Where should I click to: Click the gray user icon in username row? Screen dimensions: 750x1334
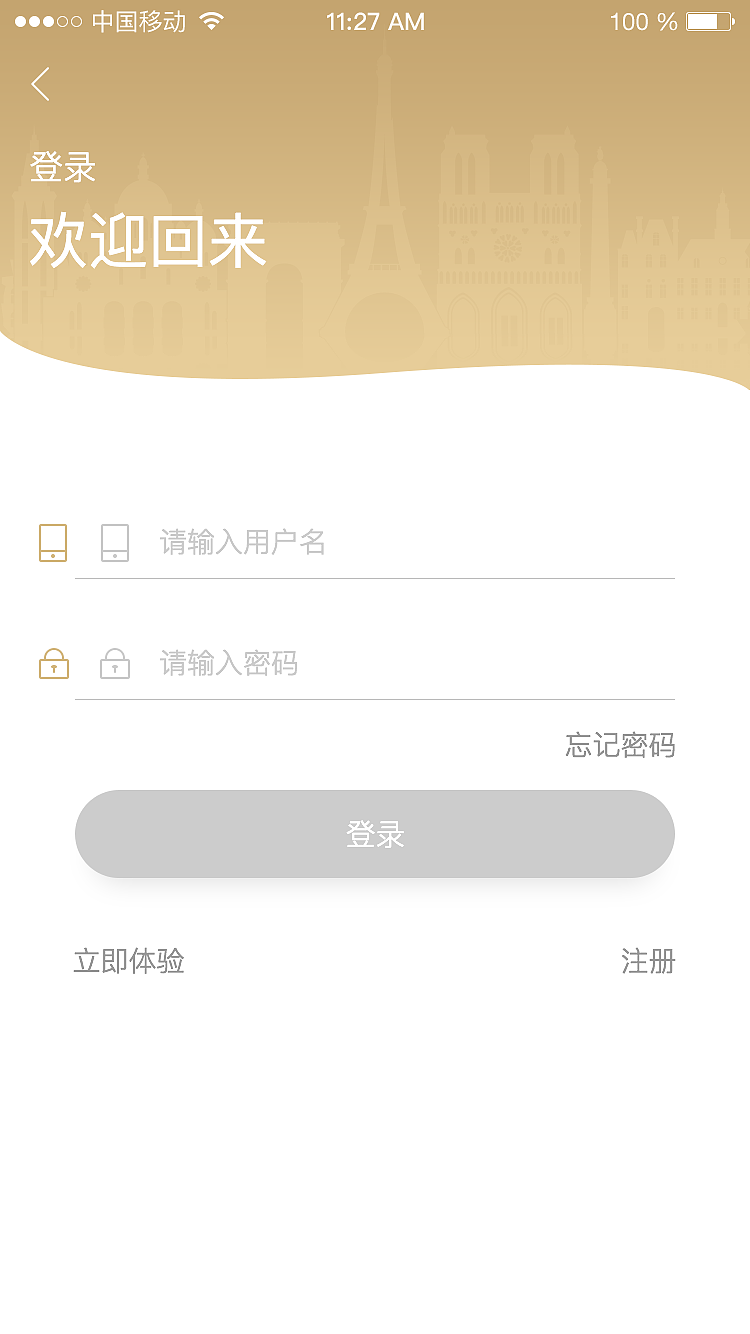[x=115, y=542]
